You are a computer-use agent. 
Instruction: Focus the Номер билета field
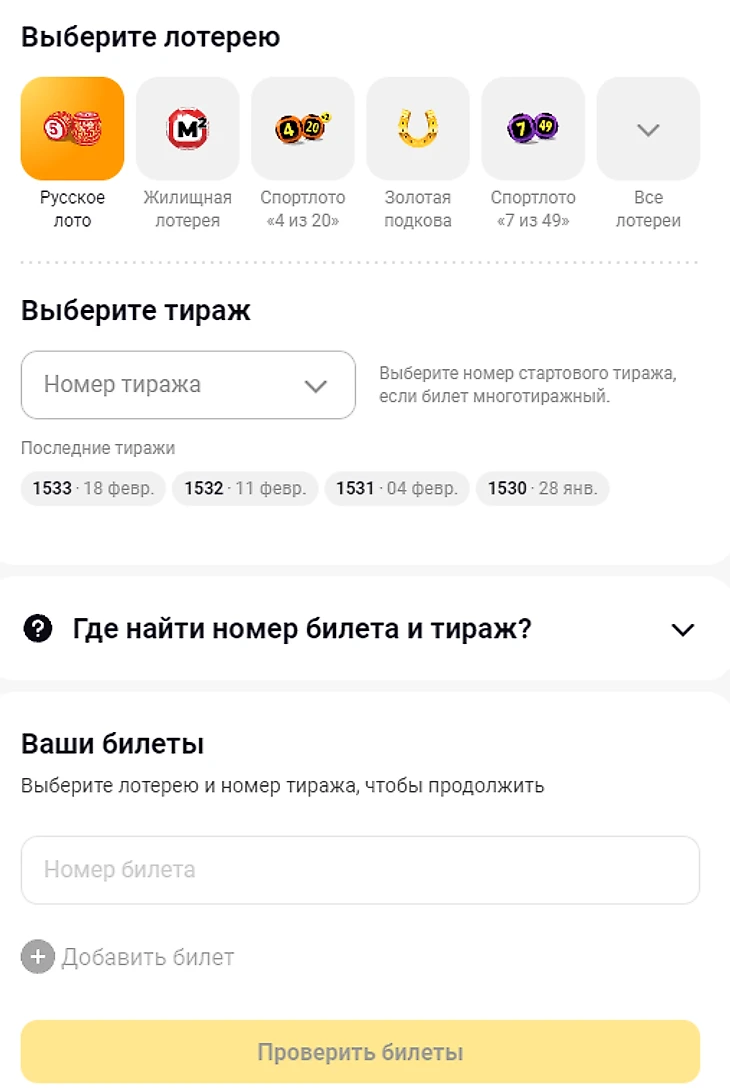pyautogui.click(x=360, y=870)
